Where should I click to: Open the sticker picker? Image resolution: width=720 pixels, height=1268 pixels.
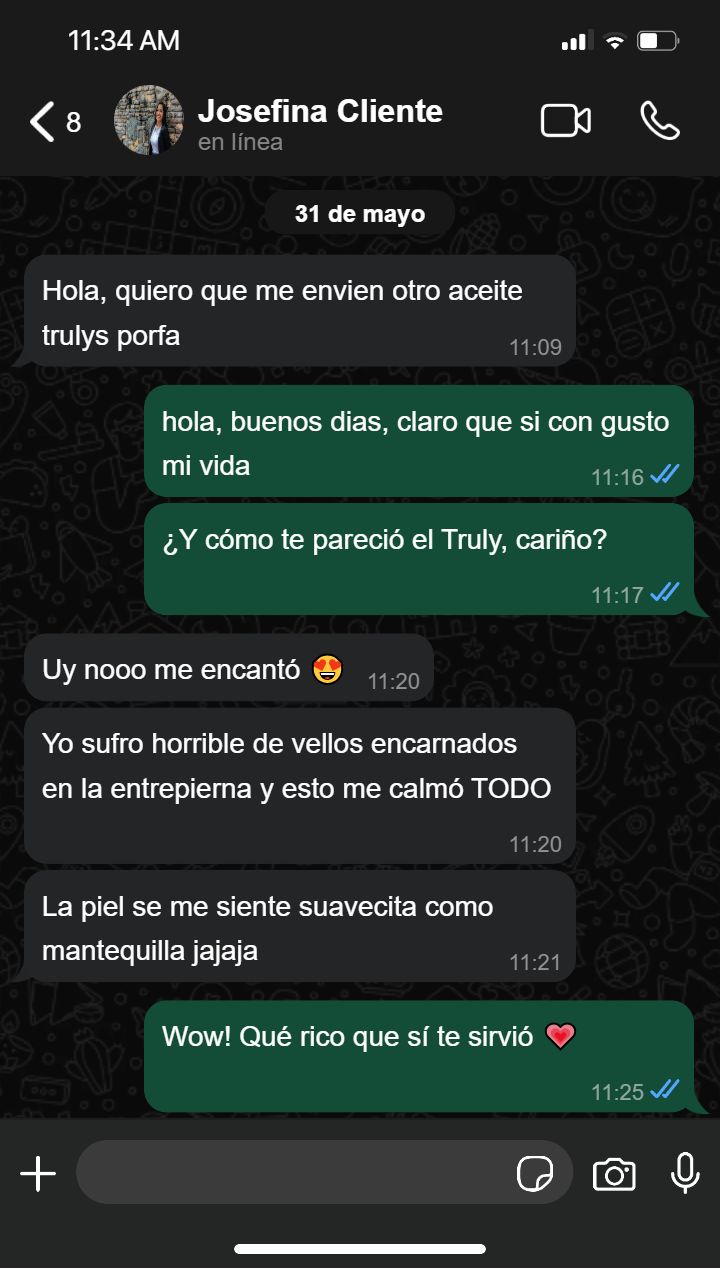(535, 1174)
